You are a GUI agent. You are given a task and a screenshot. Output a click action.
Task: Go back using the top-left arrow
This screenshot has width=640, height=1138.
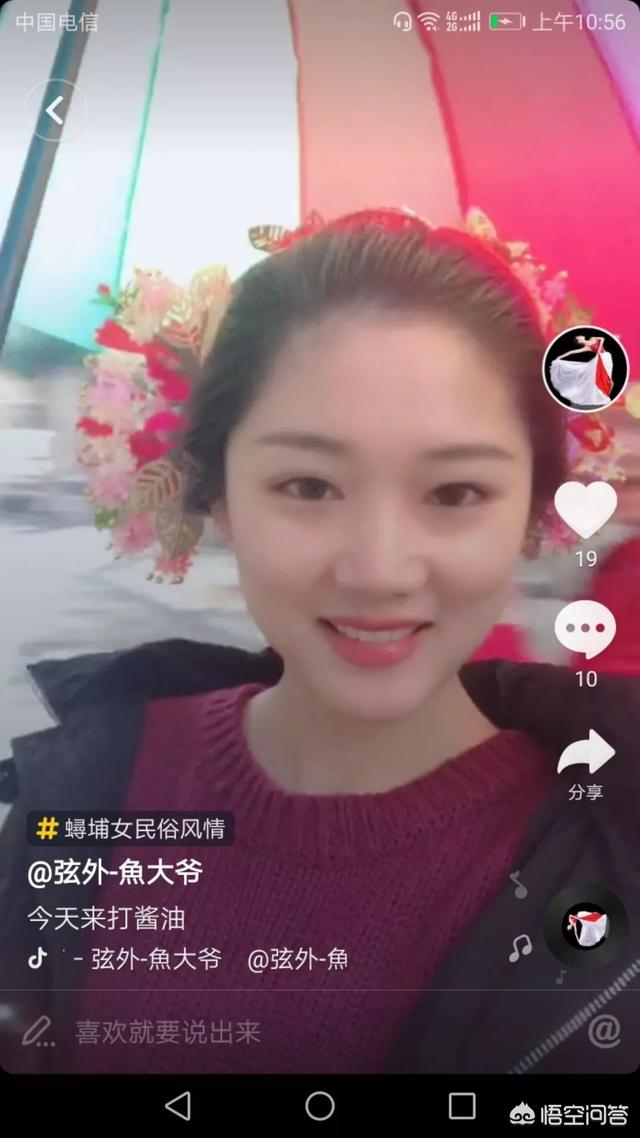tap(55, 111)
